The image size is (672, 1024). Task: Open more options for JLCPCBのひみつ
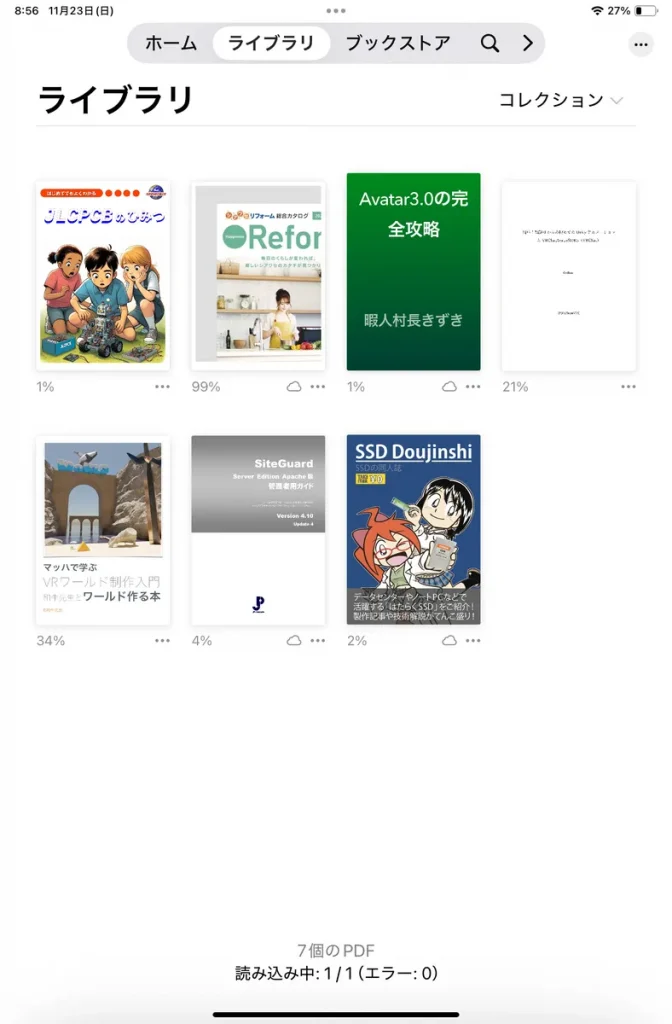pyautogui.click(x=162, y=387)
